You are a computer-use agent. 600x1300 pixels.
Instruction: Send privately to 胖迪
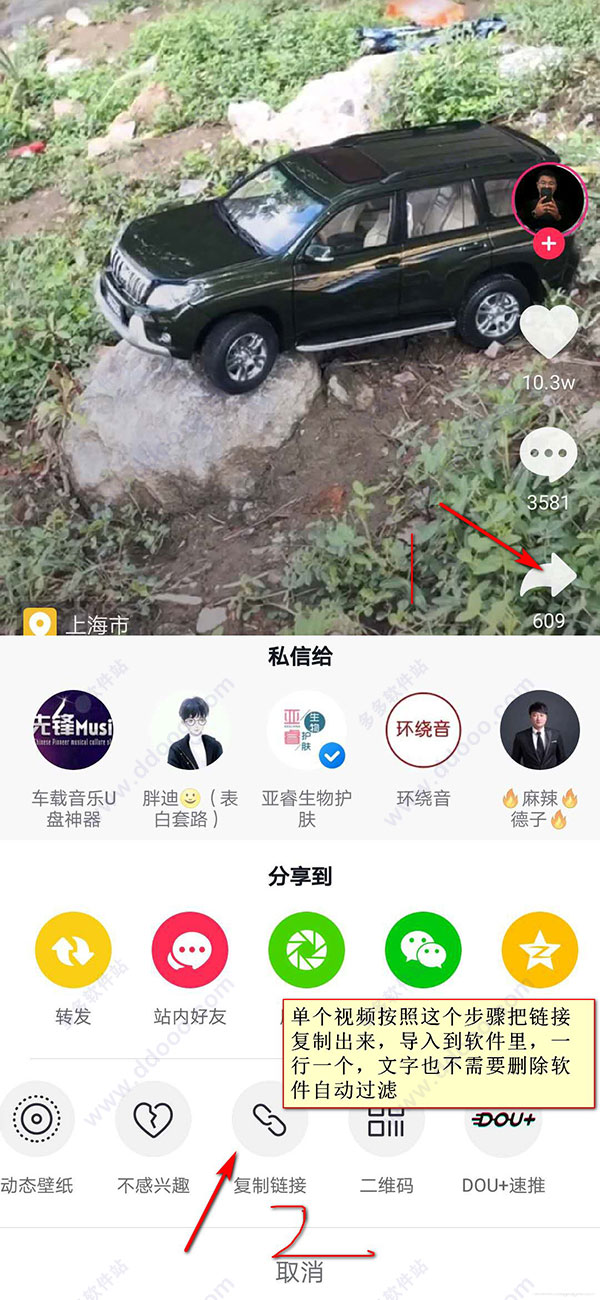point(190,730)
